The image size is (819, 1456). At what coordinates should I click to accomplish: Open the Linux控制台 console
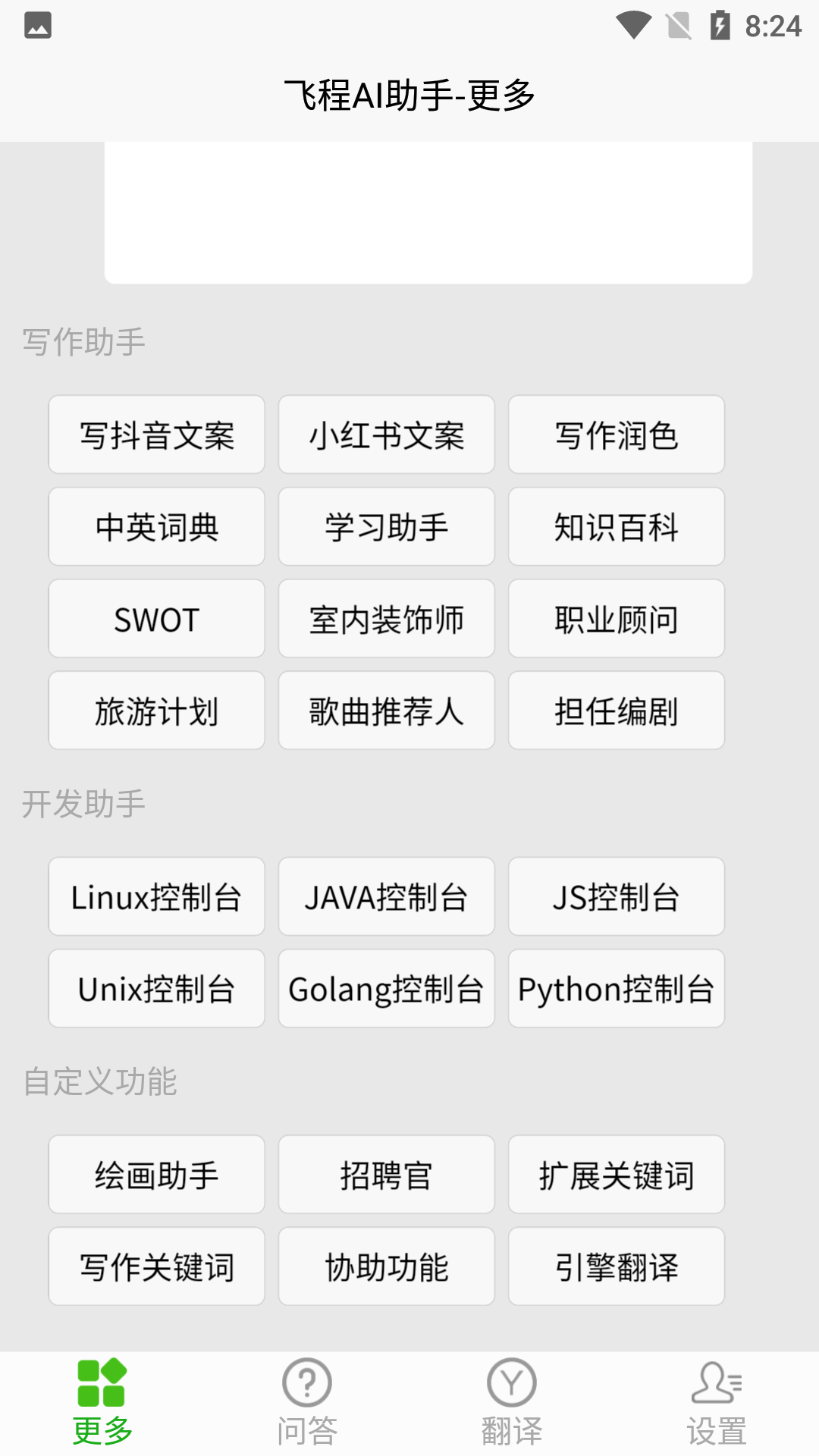coord(156,896)
